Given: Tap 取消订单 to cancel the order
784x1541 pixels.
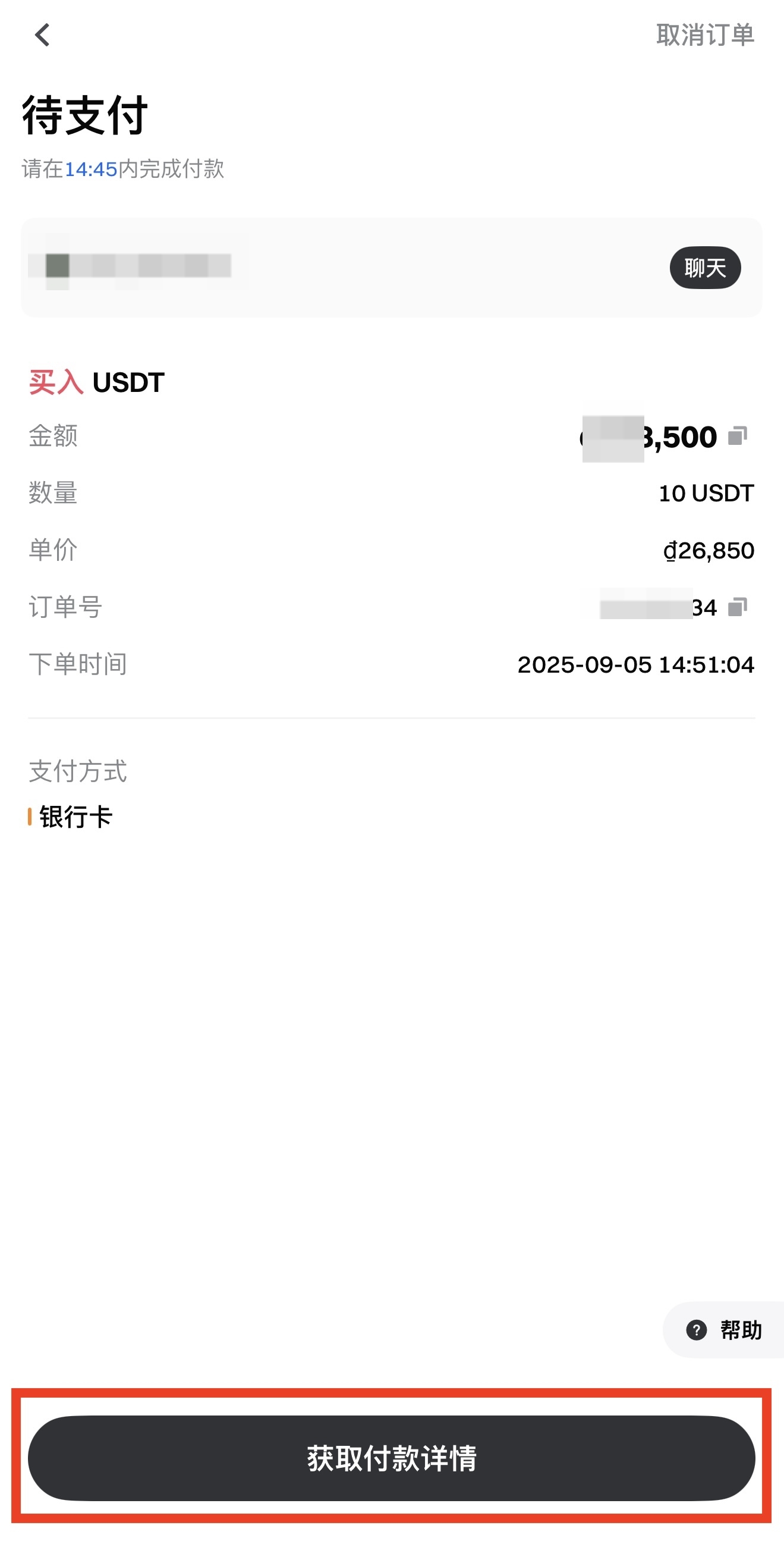Looking at the screenshot, I should tap(704, 34).
